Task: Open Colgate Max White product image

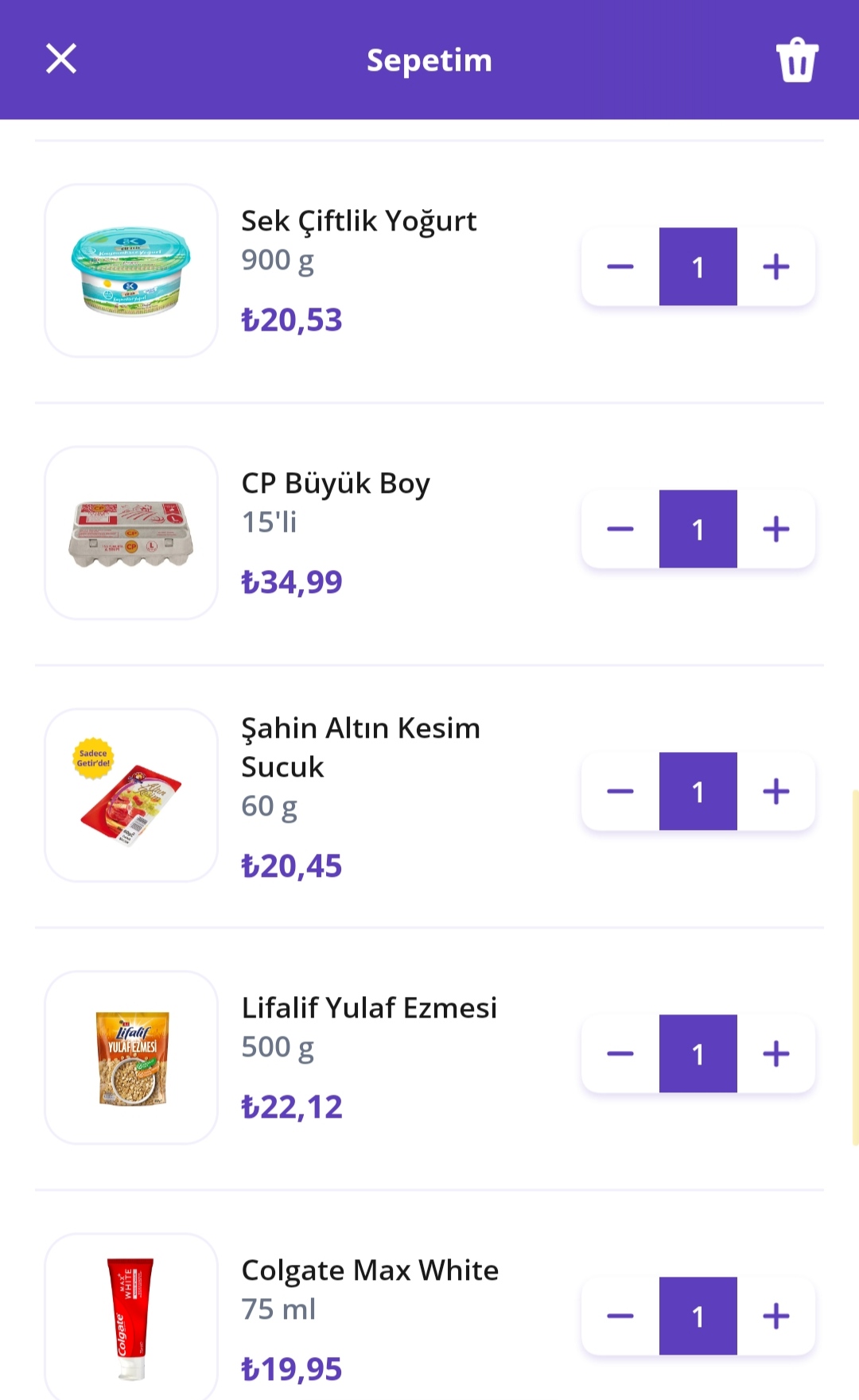Action: [131, 1317]
